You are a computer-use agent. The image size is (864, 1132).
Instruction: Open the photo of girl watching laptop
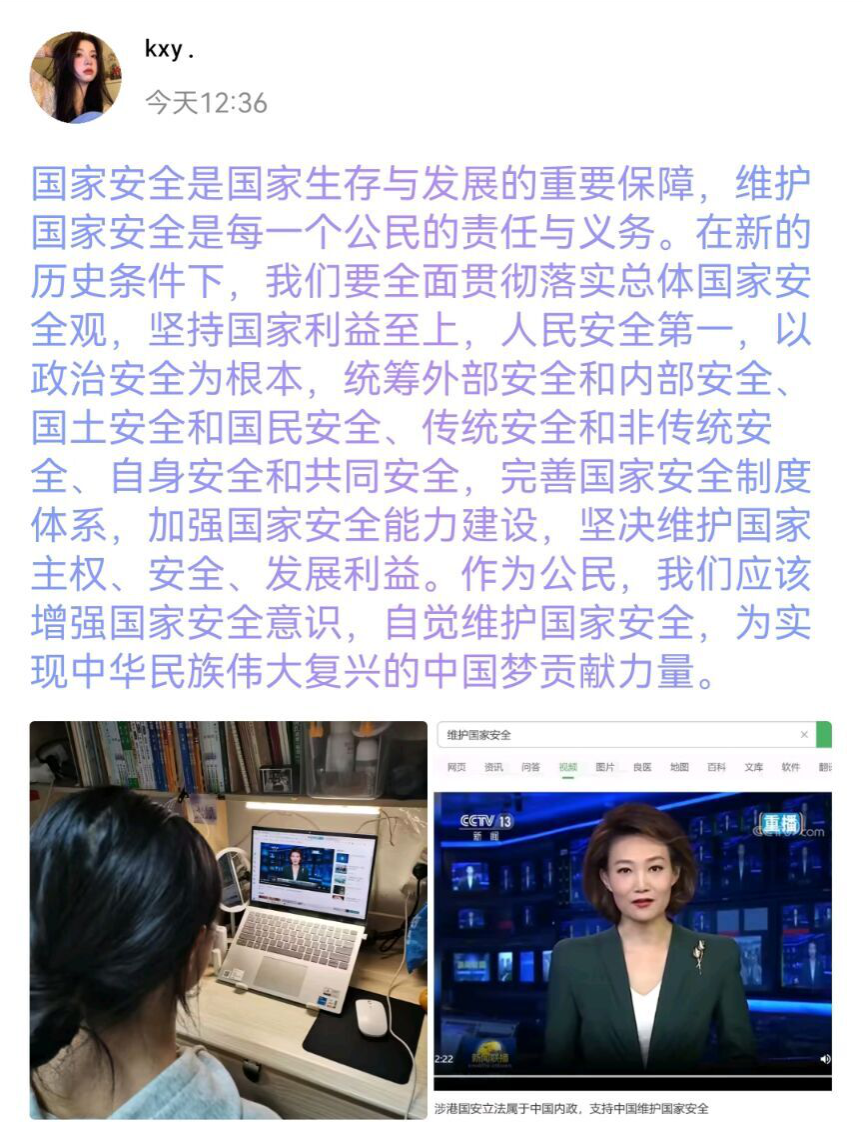228,919
